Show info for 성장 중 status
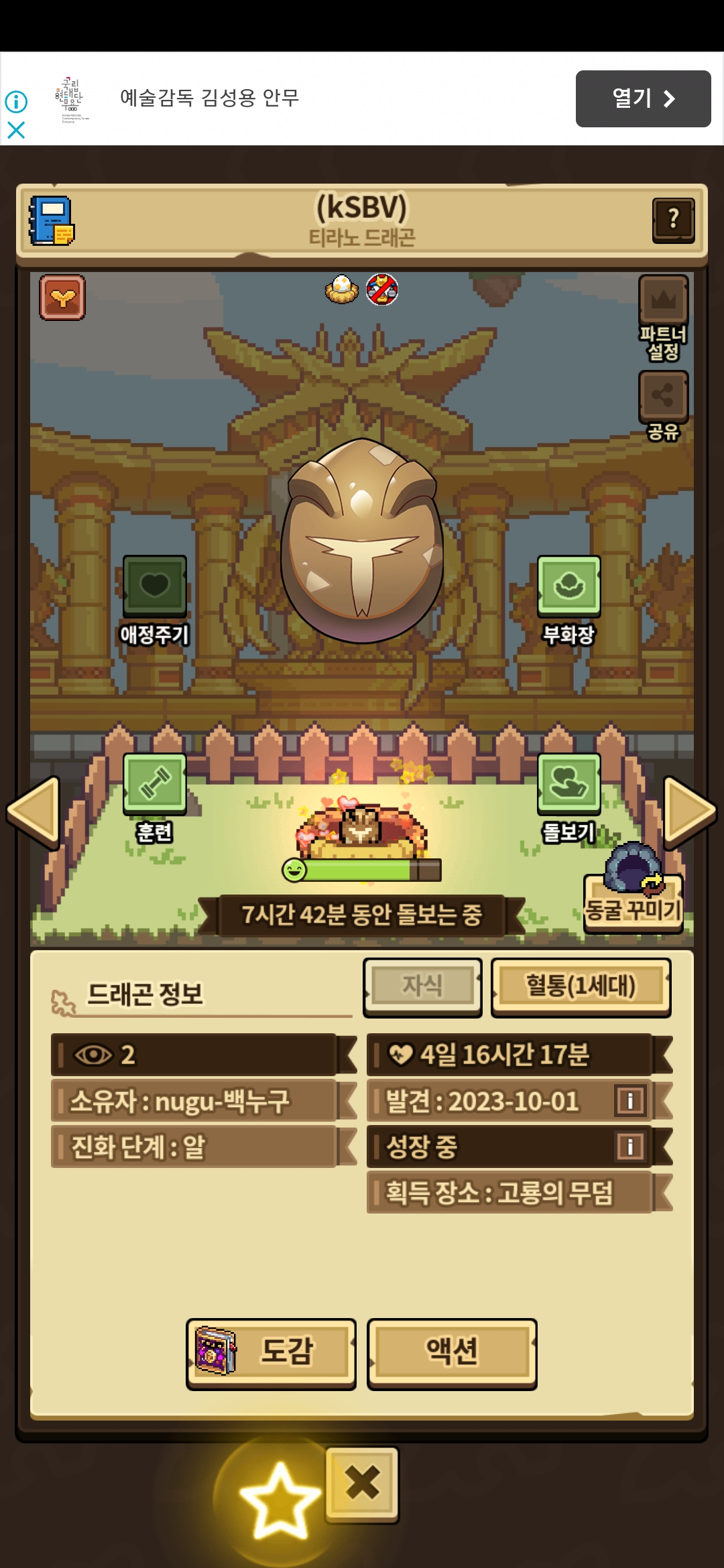 click(x=630, y=1146)
